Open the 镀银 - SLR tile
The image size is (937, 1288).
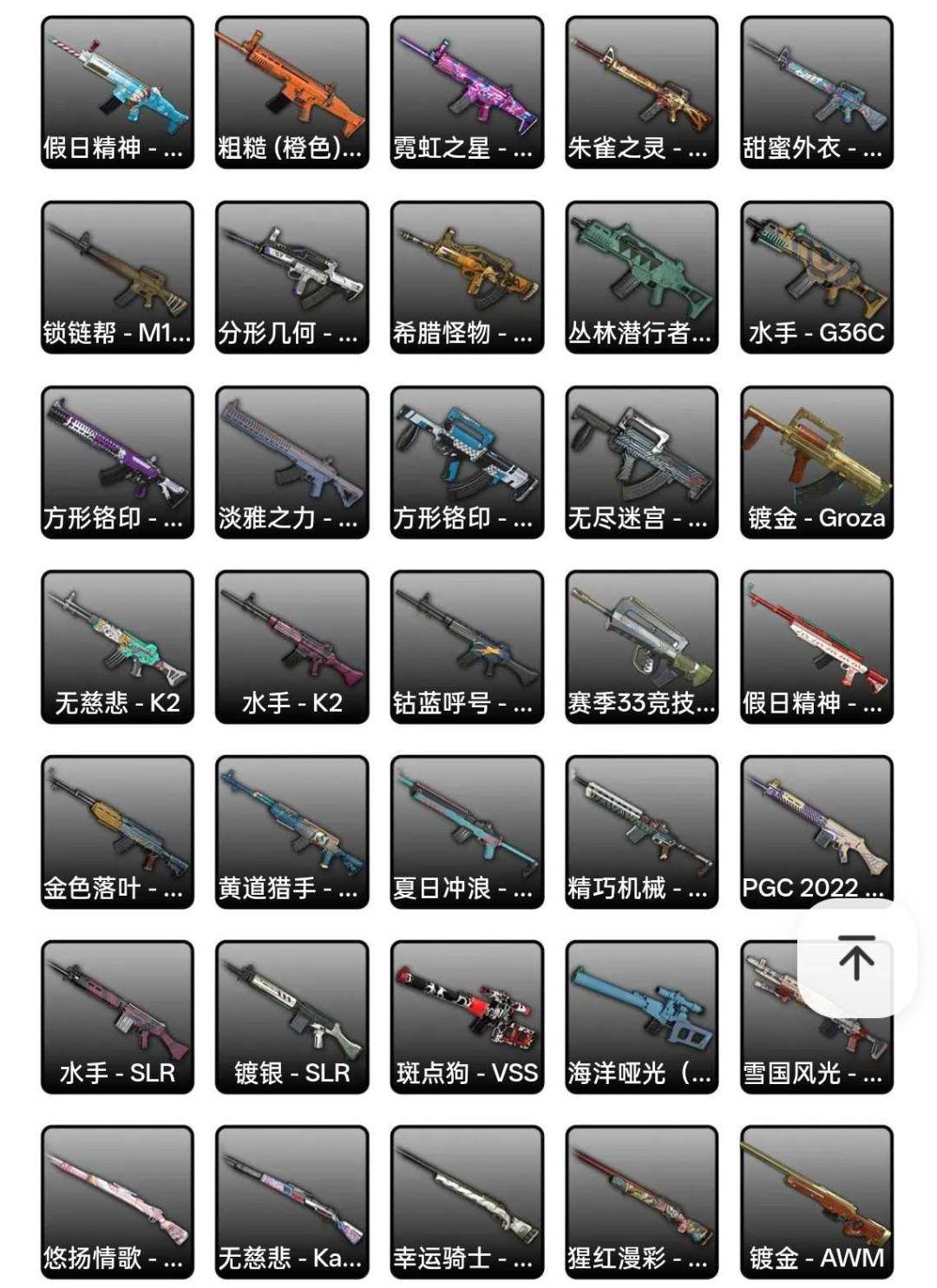click(292, 1015)
